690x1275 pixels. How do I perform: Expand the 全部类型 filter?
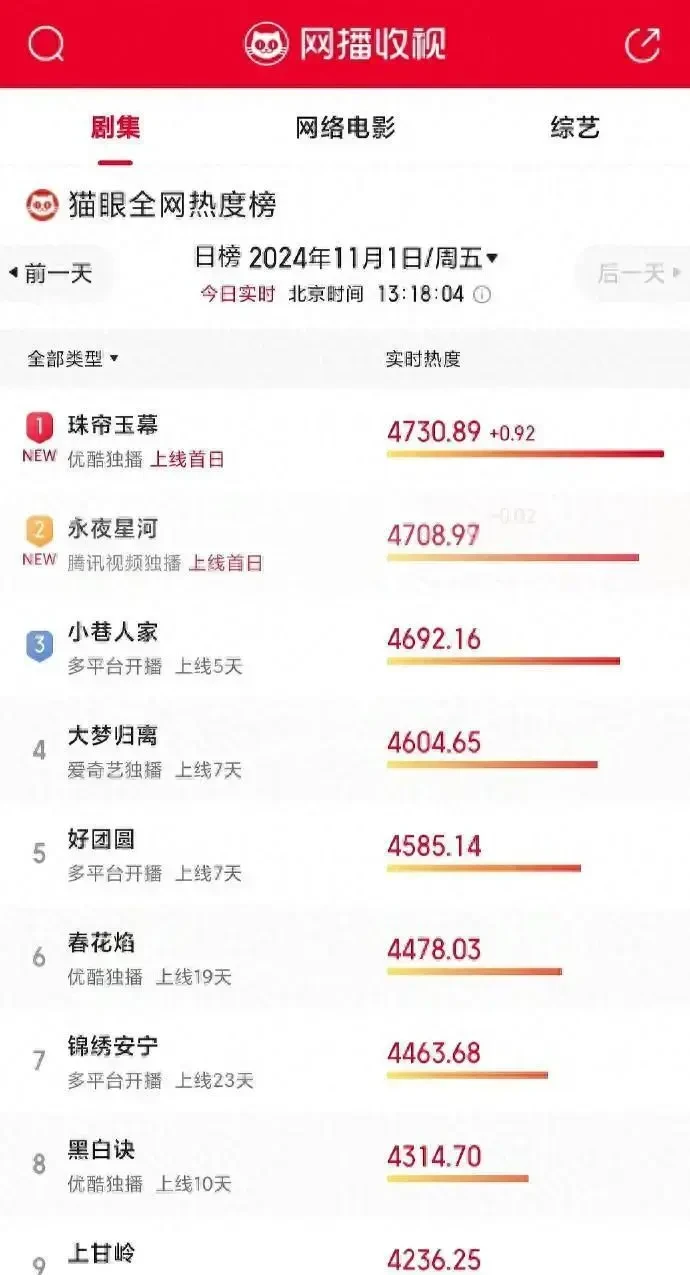tap(73, 358)
